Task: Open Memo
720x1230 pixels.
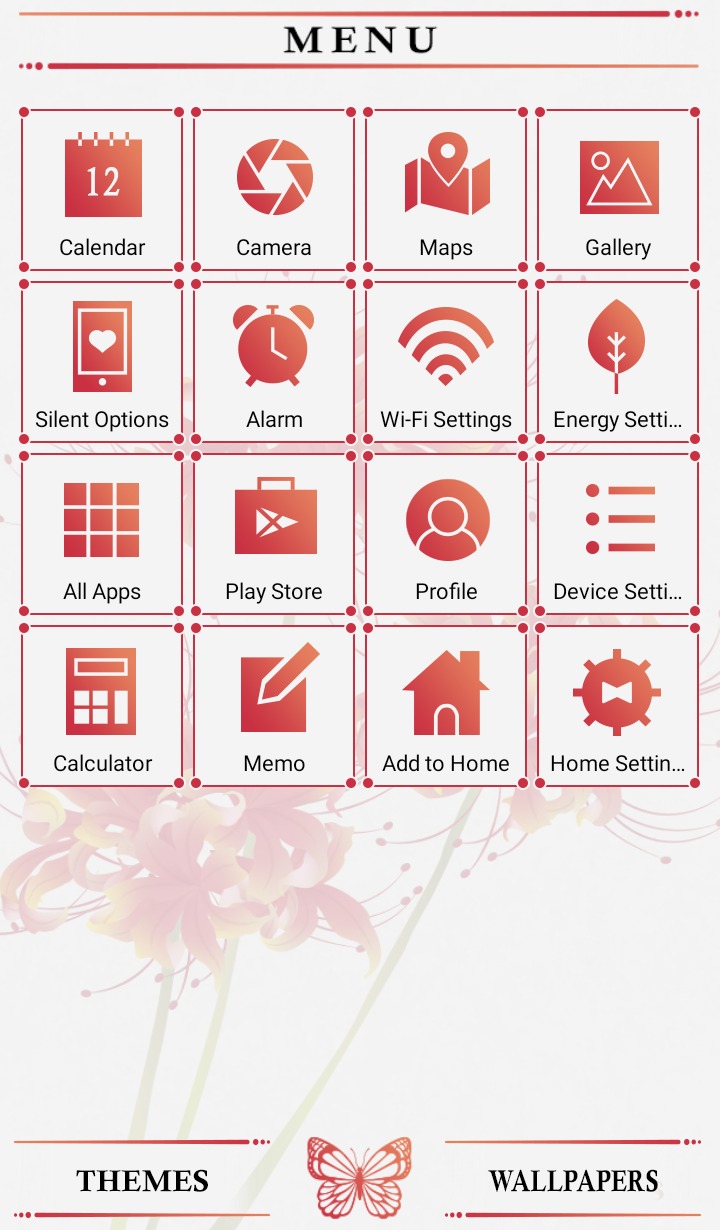Action: tap(274, 706)
